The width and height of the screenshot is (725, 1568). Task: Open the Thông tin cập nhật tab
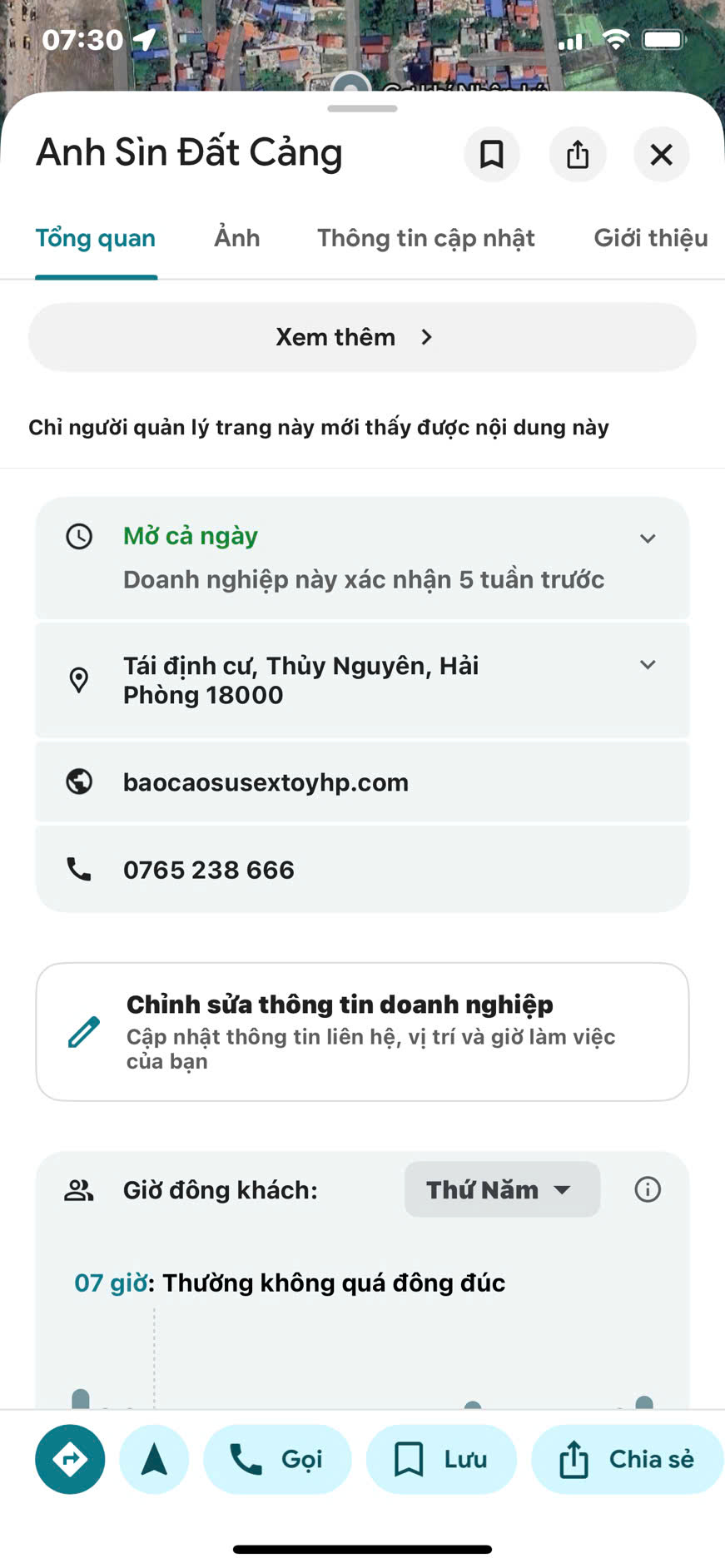425,238
